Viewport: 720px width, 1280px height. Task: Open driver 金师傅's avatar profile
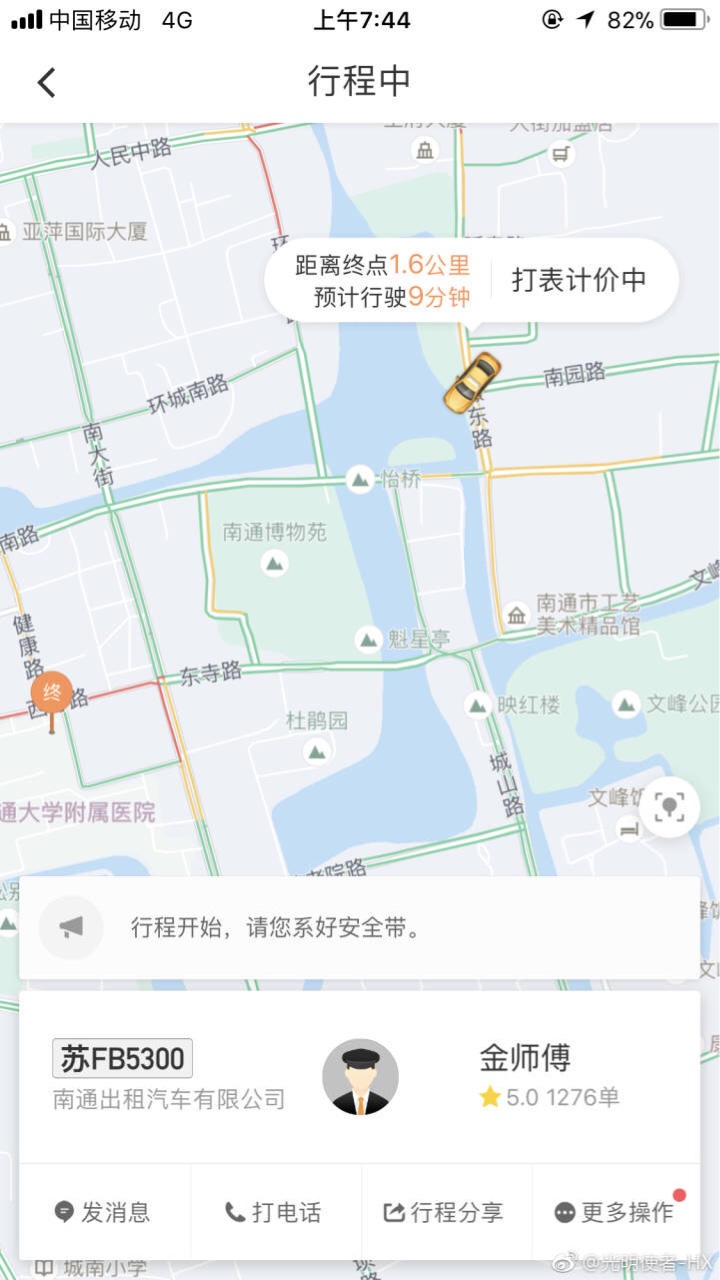tap(360, 1077)
